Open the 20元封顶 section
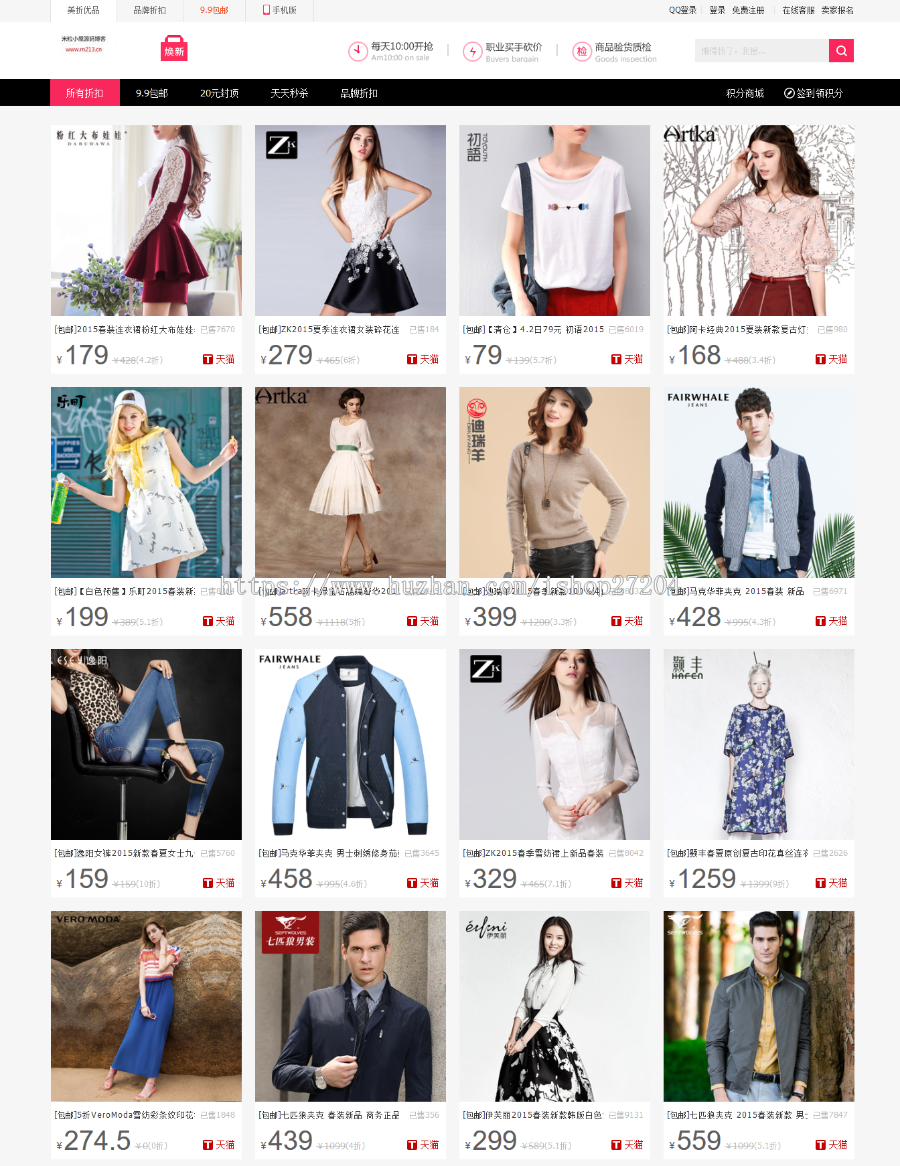Screen dimensions: 900x1166 219,93
